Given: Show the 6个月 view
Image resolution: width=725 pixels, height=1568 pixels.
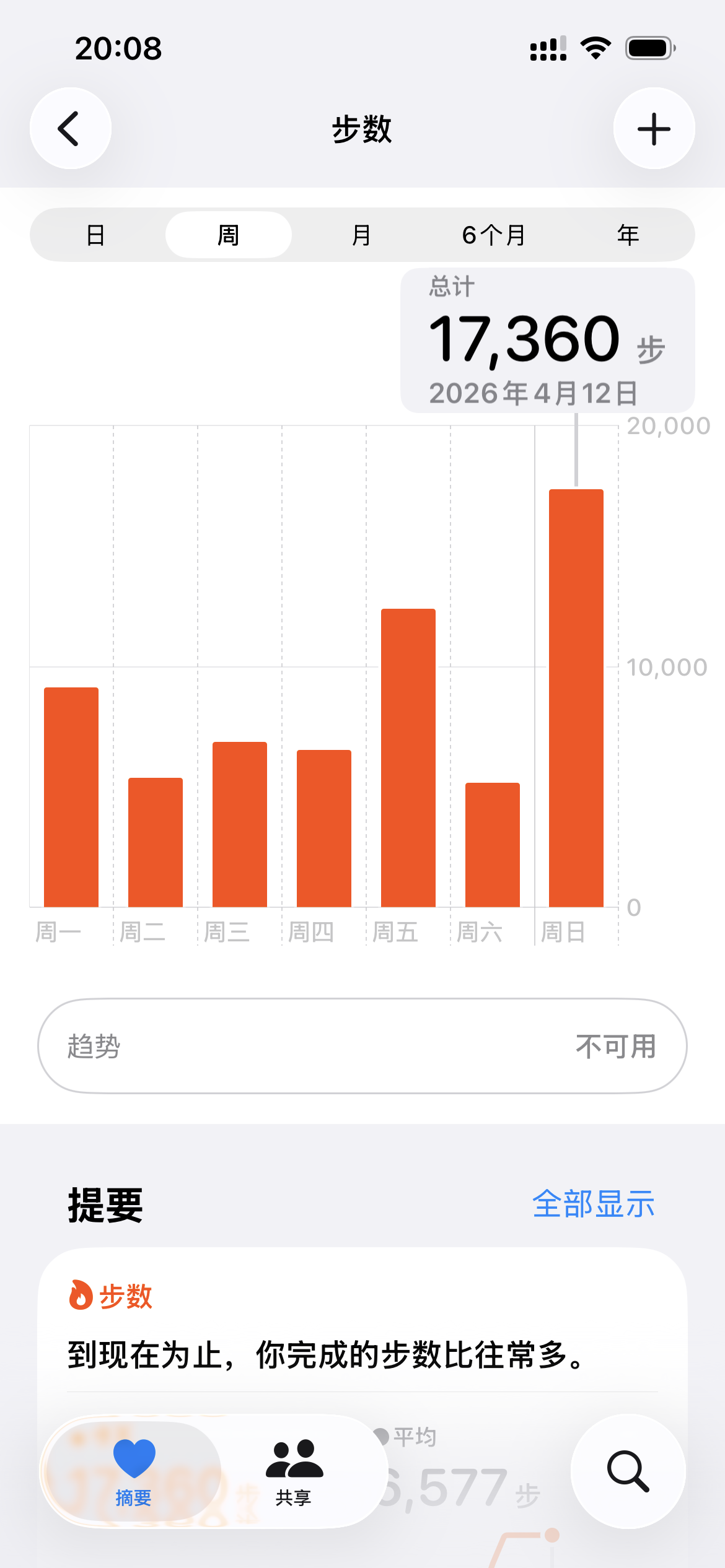Looking at the screenshot, I should click(494, 235).
